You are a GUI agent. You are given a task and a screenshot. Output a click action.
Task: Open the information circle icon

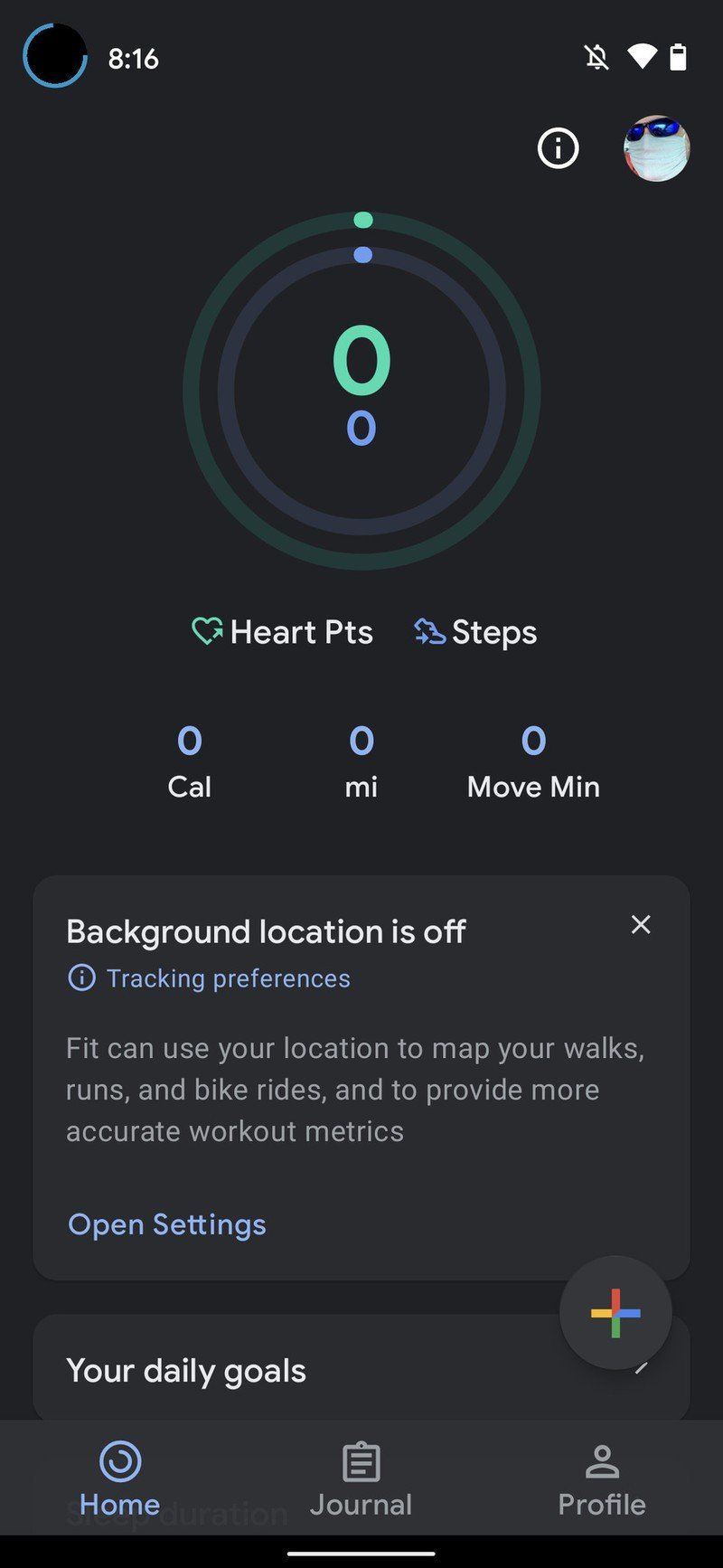pyautogui.click(x=558, y=148)
